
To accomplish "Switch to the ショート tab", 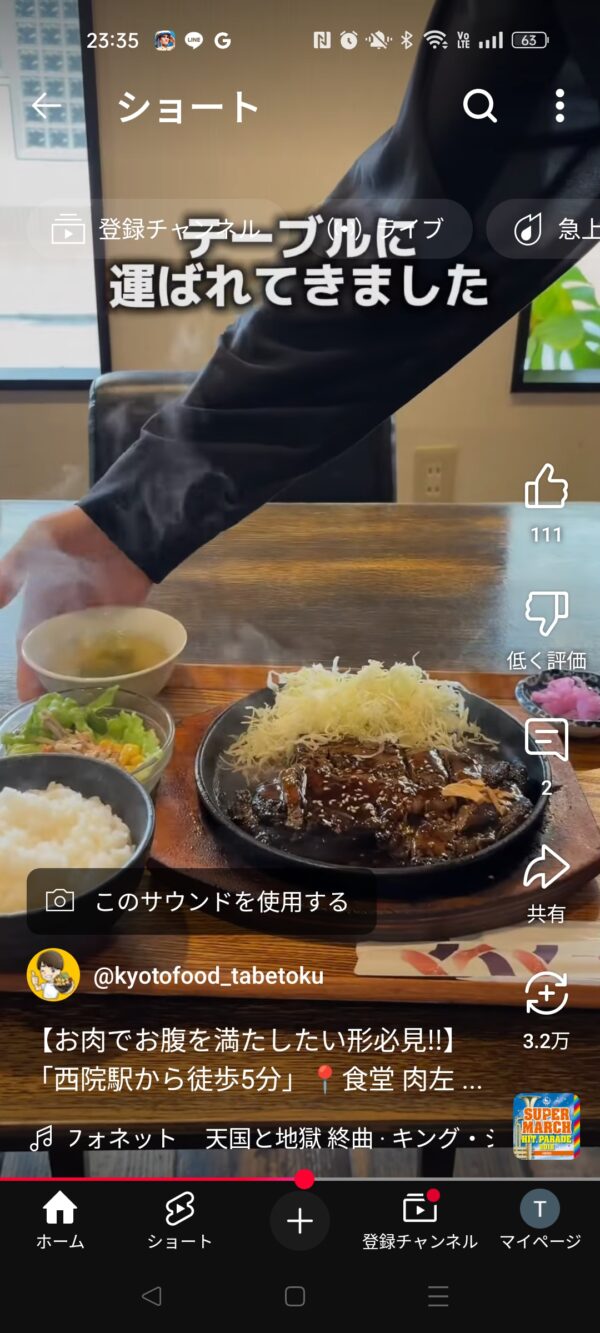I will (x=180, y=1220).
